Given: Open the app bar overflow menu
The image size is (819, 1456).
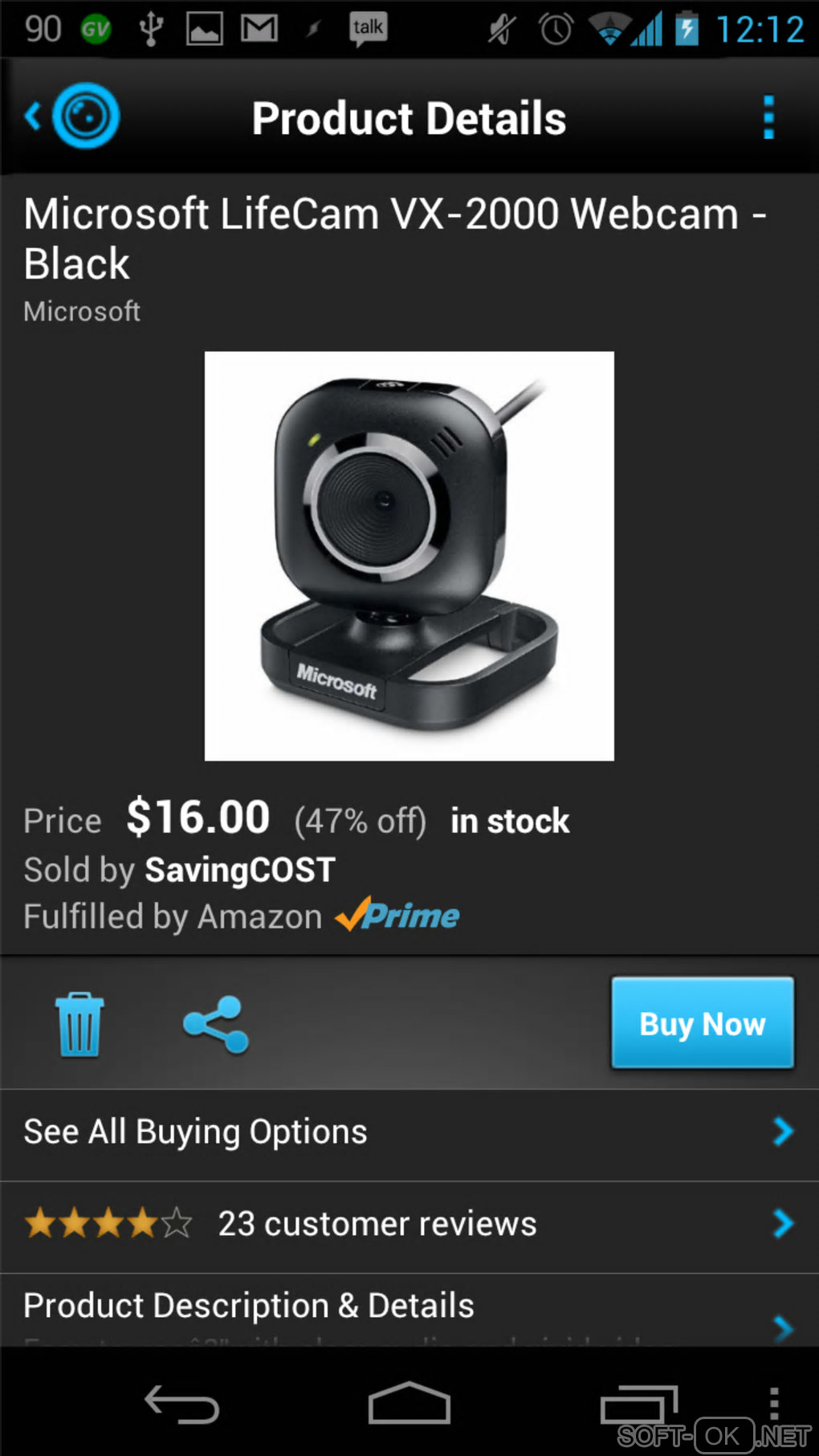Looking at the screenshot, I should tap(768, 117).
